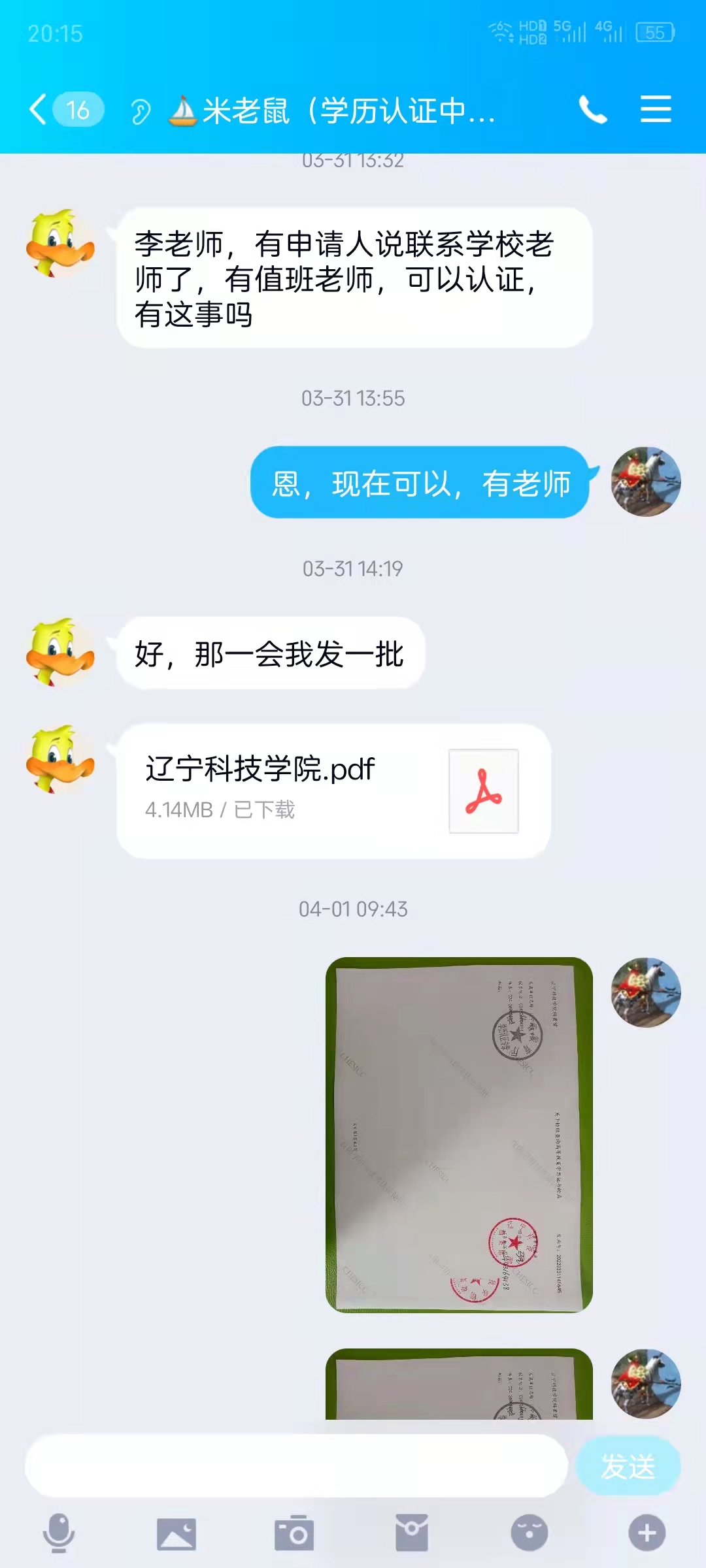
Task: View the sent document photo at 04-01 09:43
Action: [x=459, y=1134]
